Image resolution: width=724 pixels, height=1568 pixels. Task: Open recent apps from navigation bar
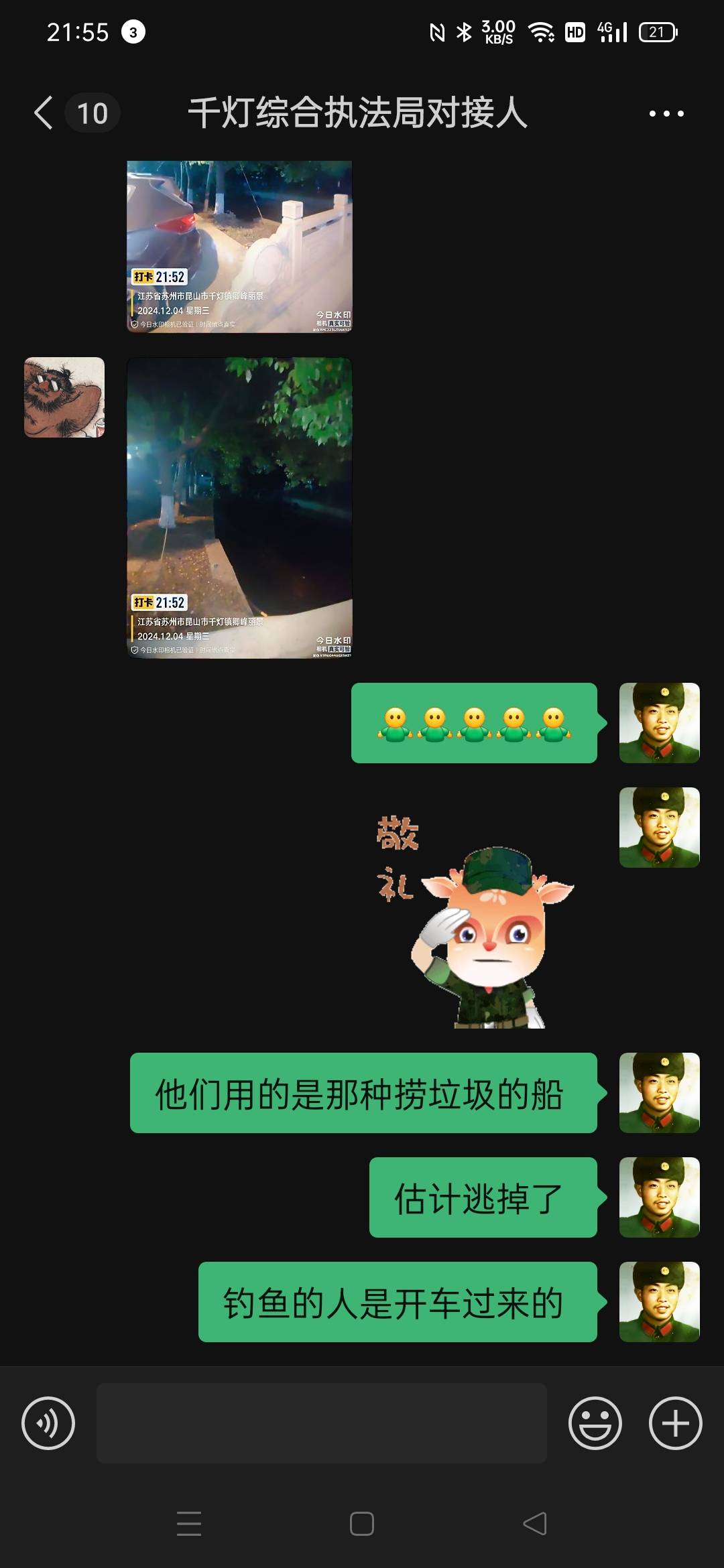[189, 1524]
